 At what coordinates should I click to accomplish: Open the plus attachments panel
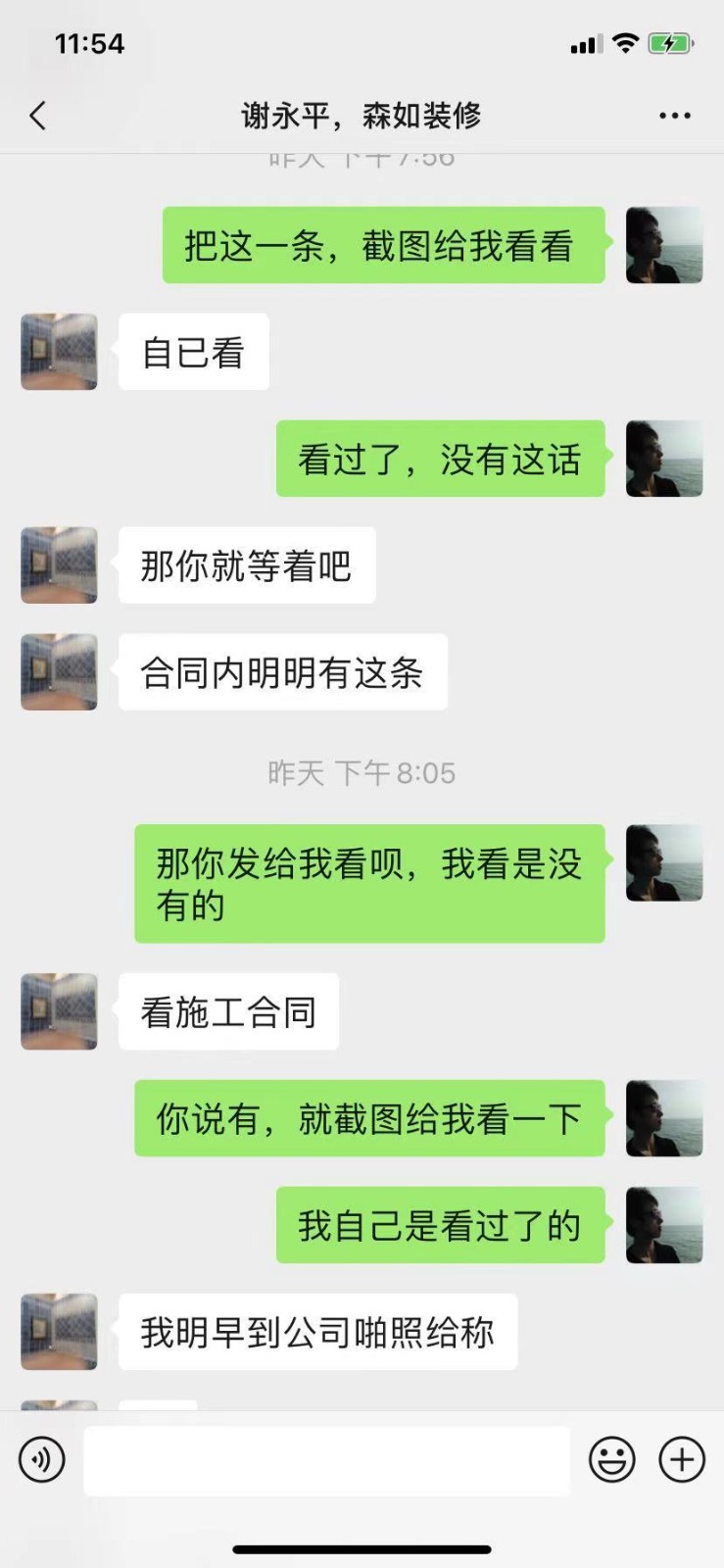(x=682, y=1459)
